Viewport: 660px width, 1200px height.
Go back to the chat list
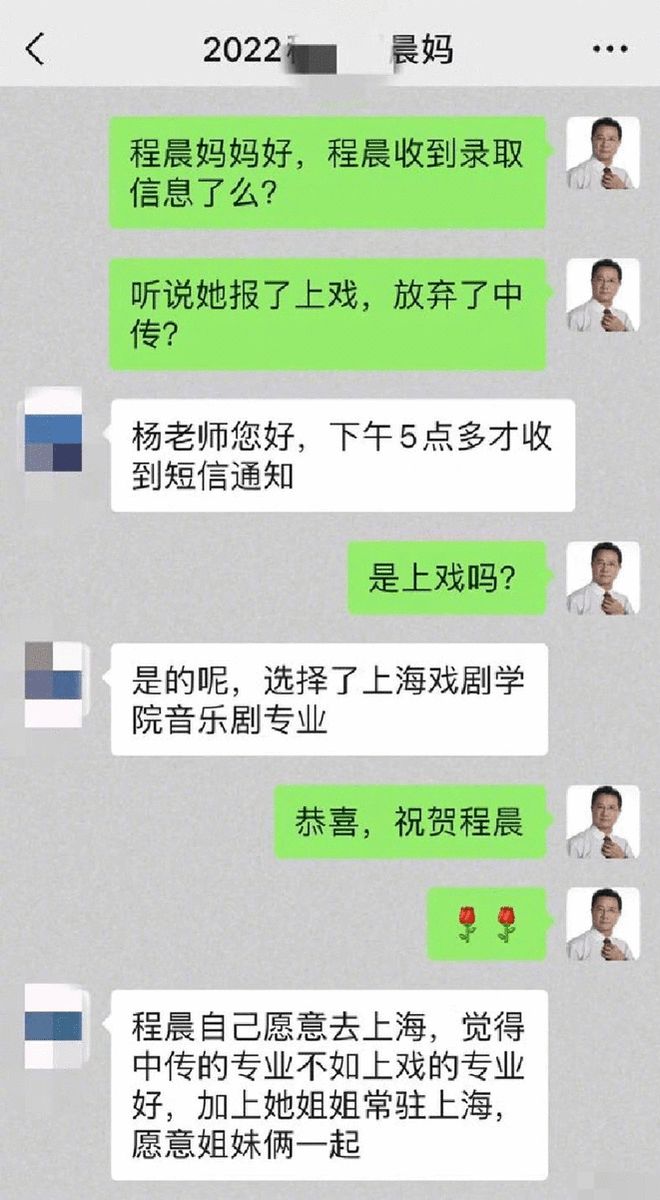36,49
